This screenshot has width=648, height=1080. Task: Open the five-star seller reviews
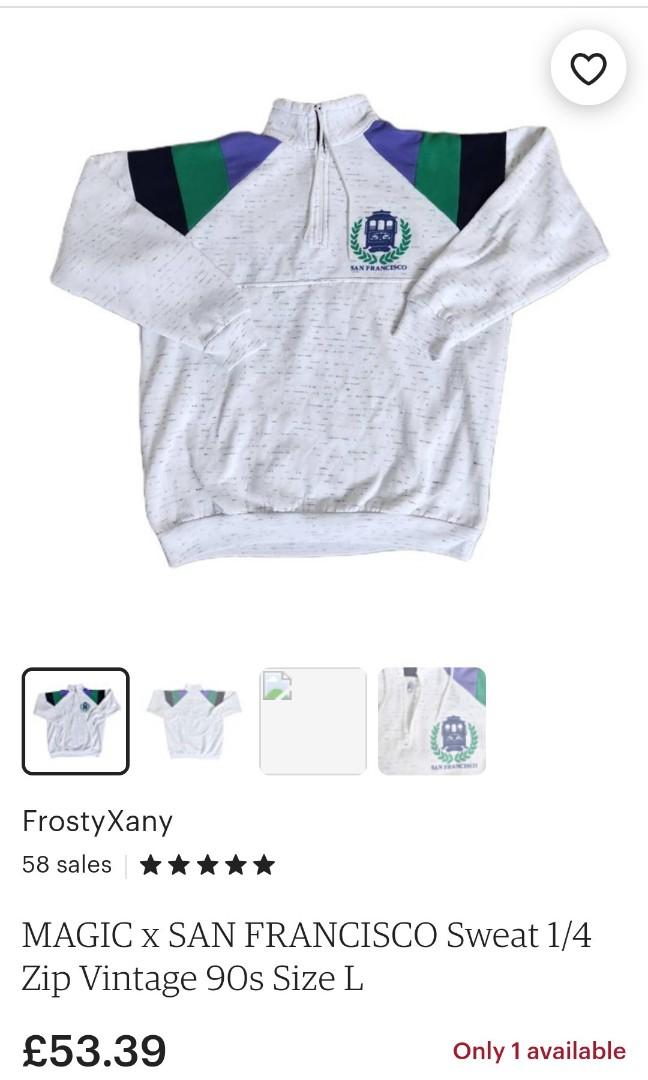[x=207, y=865]
